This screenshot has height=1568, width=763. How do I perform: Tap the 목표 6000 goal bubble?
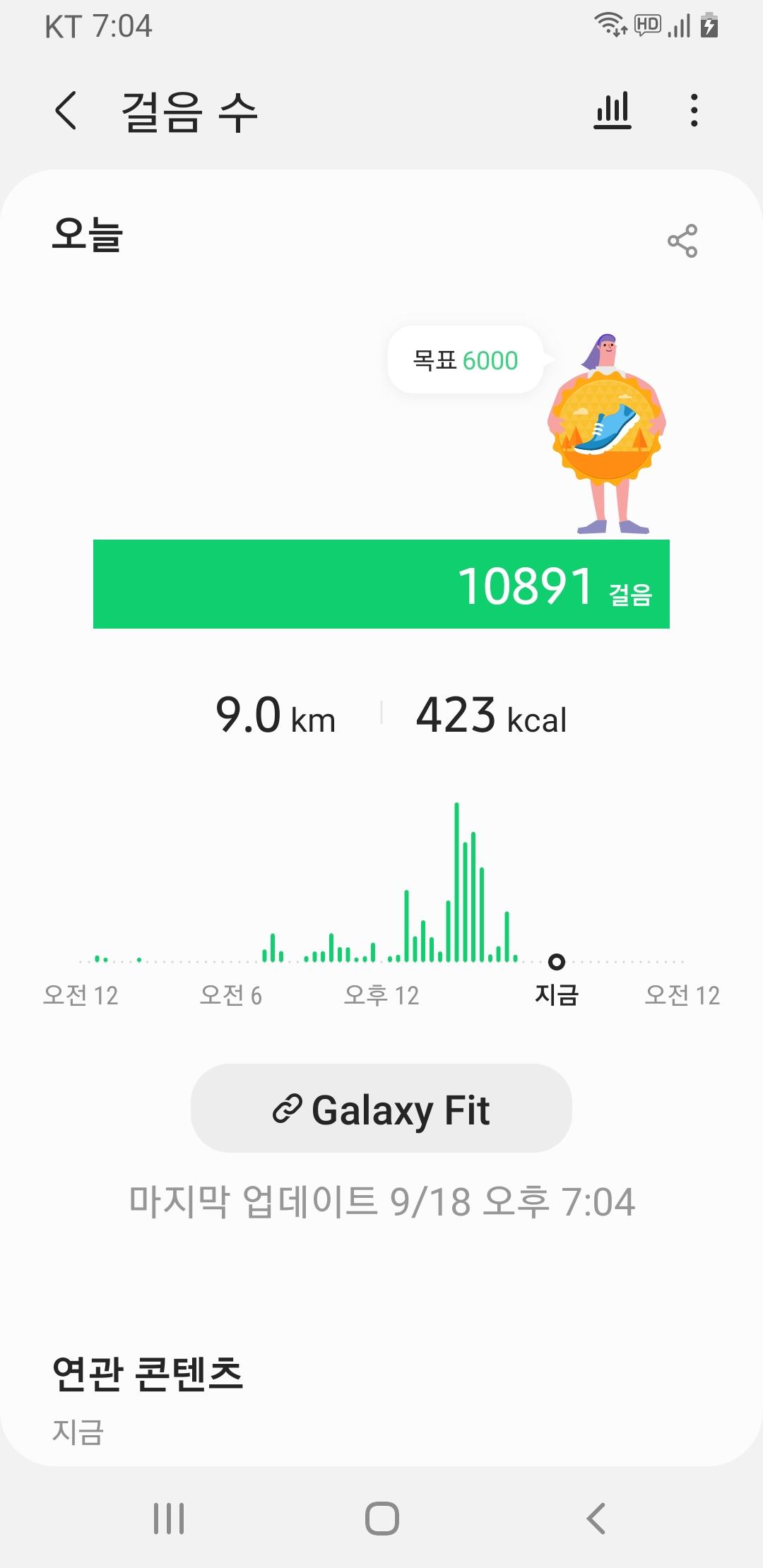coord(466,360)
